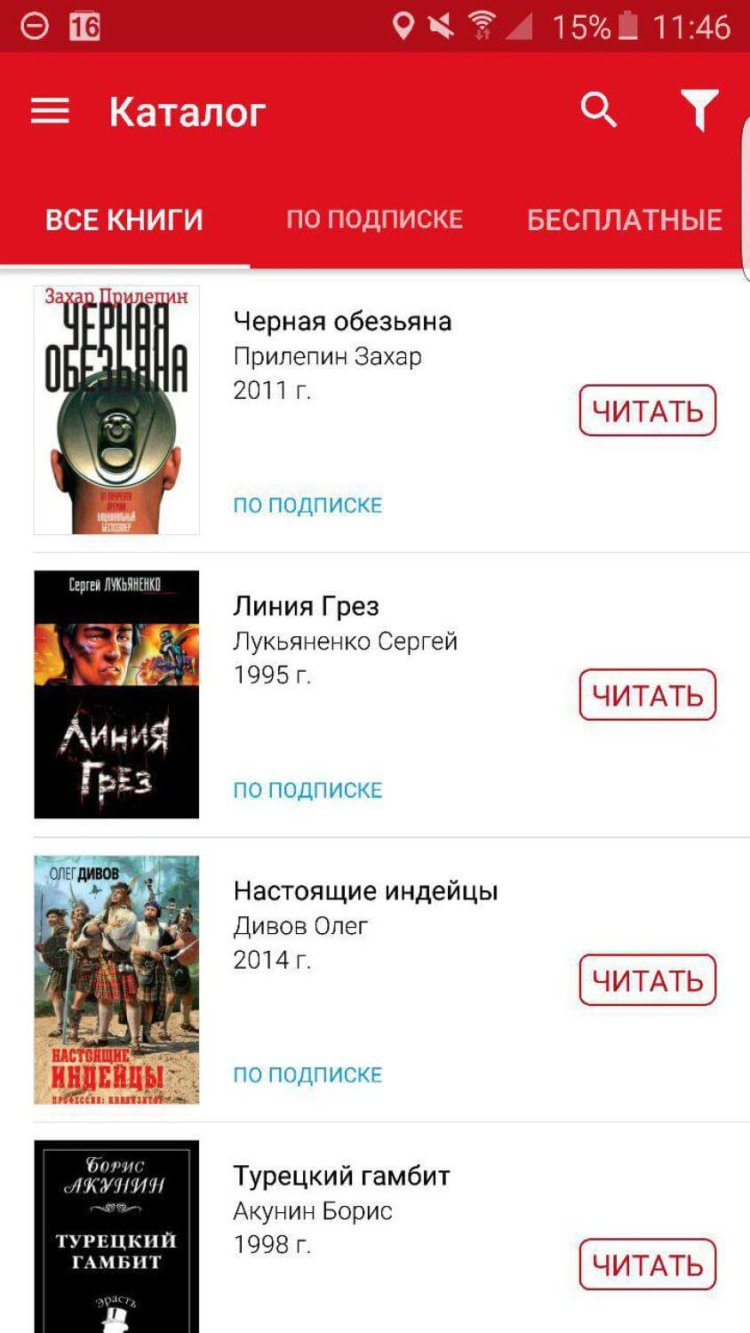Tap ЧИТАТЬ for Турецкий гамбит
Screen dimensions: 750x1333
click(x=647, y=1265)
